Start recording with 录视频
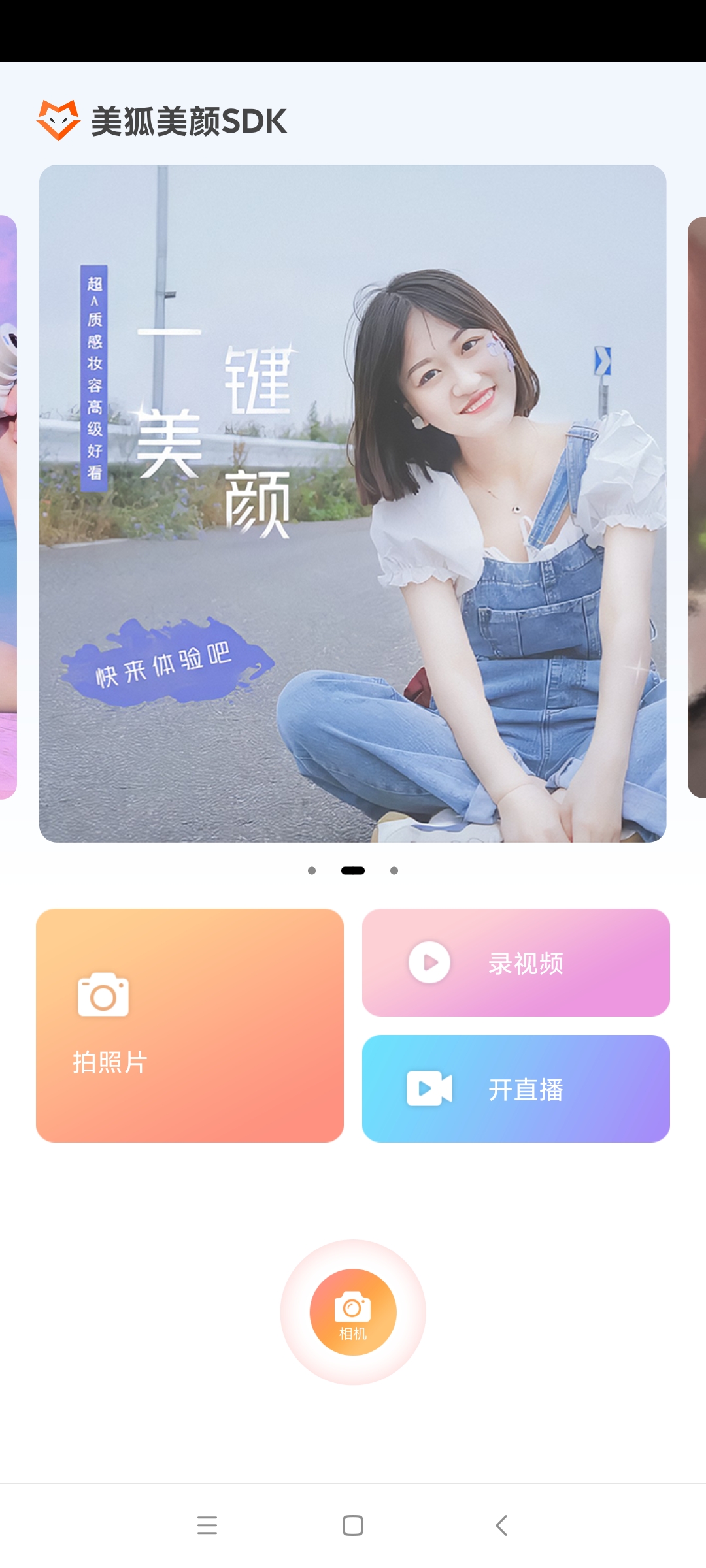This screenshot has height=1568, width=706. 516,962
